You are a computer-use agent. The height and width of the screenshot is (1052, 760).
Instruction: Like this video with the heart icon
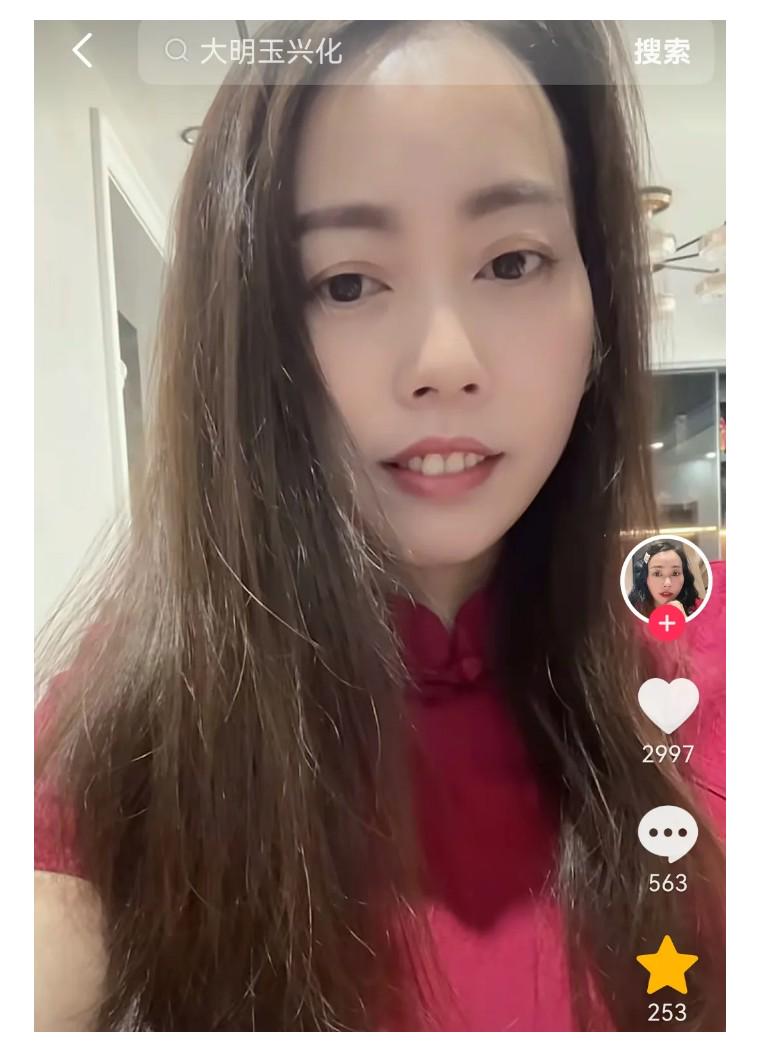pos(668,705)
